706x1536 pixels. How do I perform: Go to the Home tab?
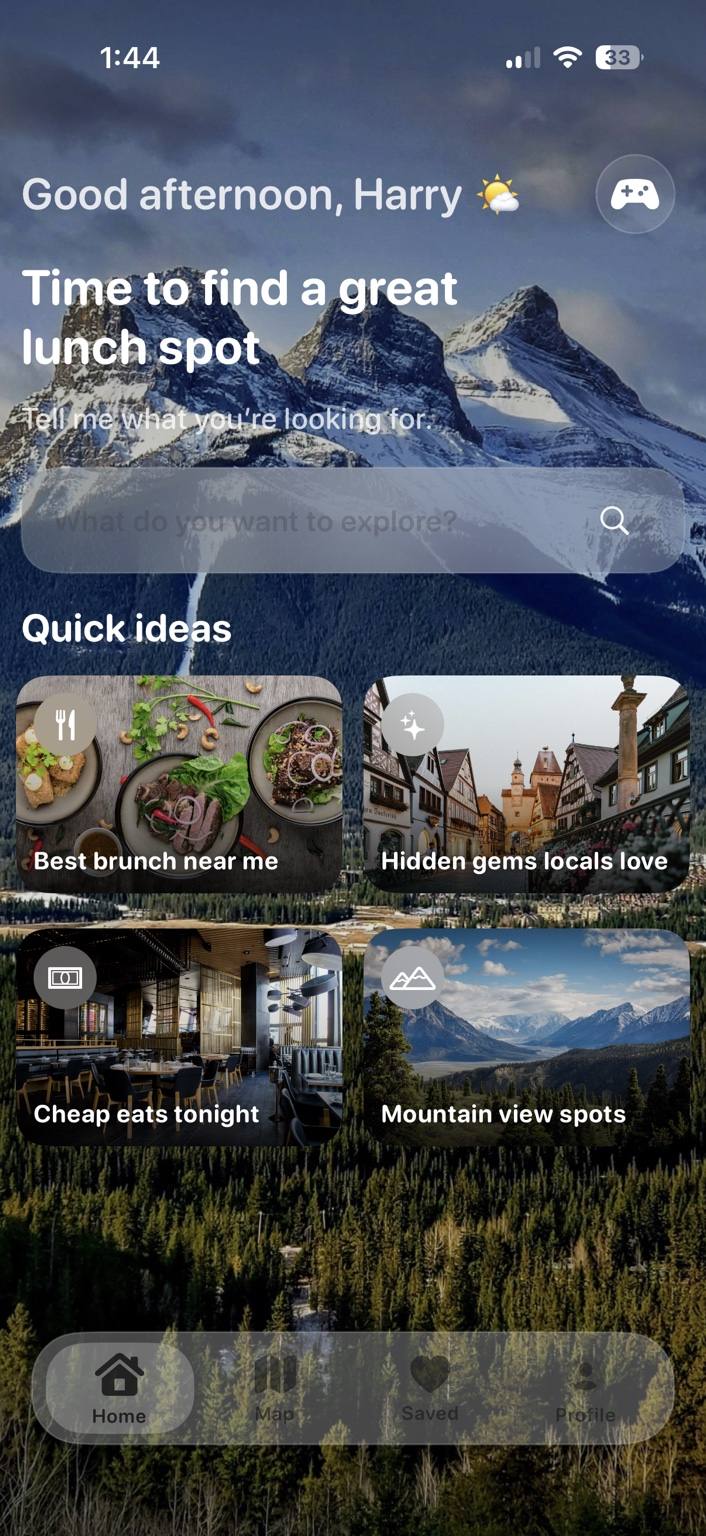click(x=119, y=1388)
